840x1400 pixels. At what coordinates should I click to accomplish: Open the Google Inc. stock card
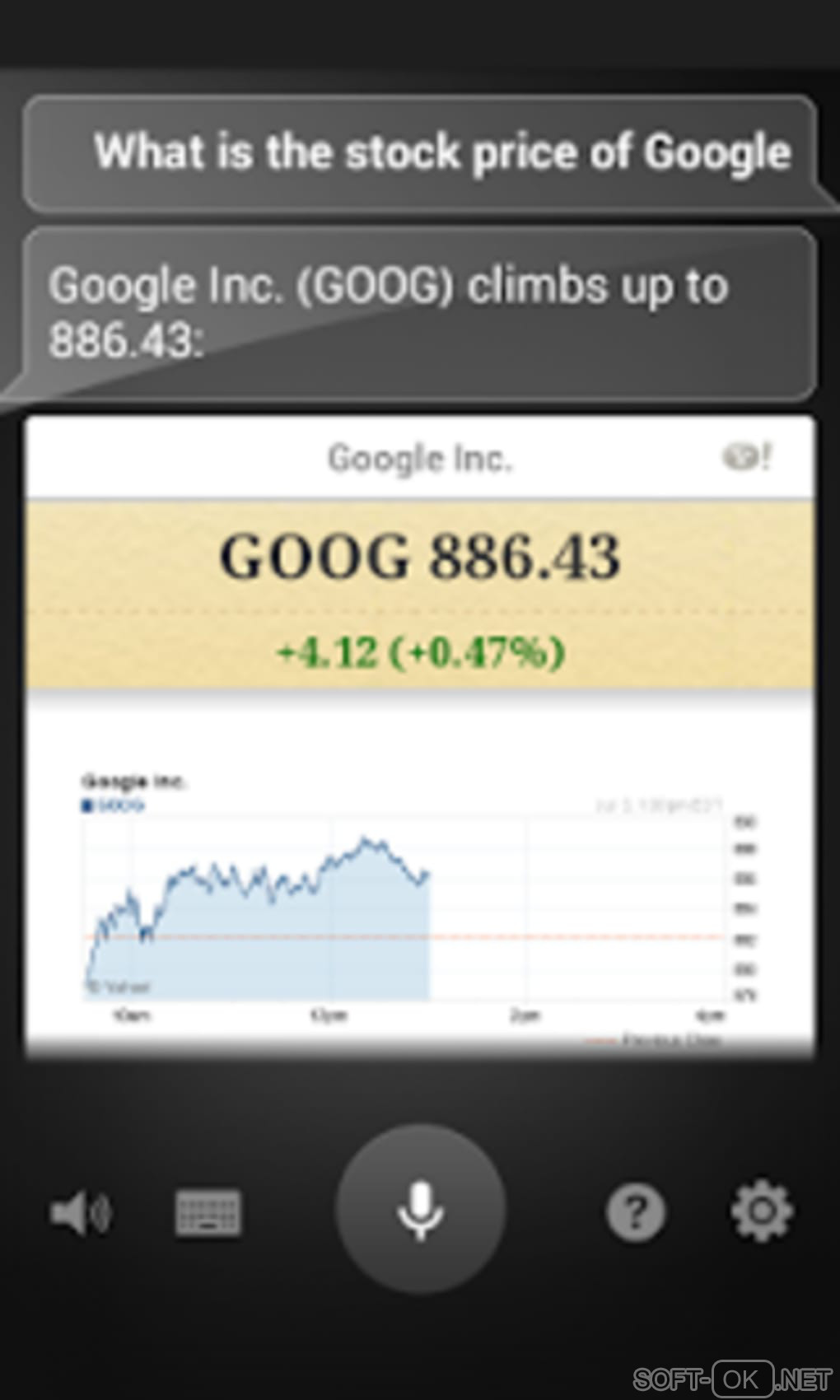(x=420, y=593)
